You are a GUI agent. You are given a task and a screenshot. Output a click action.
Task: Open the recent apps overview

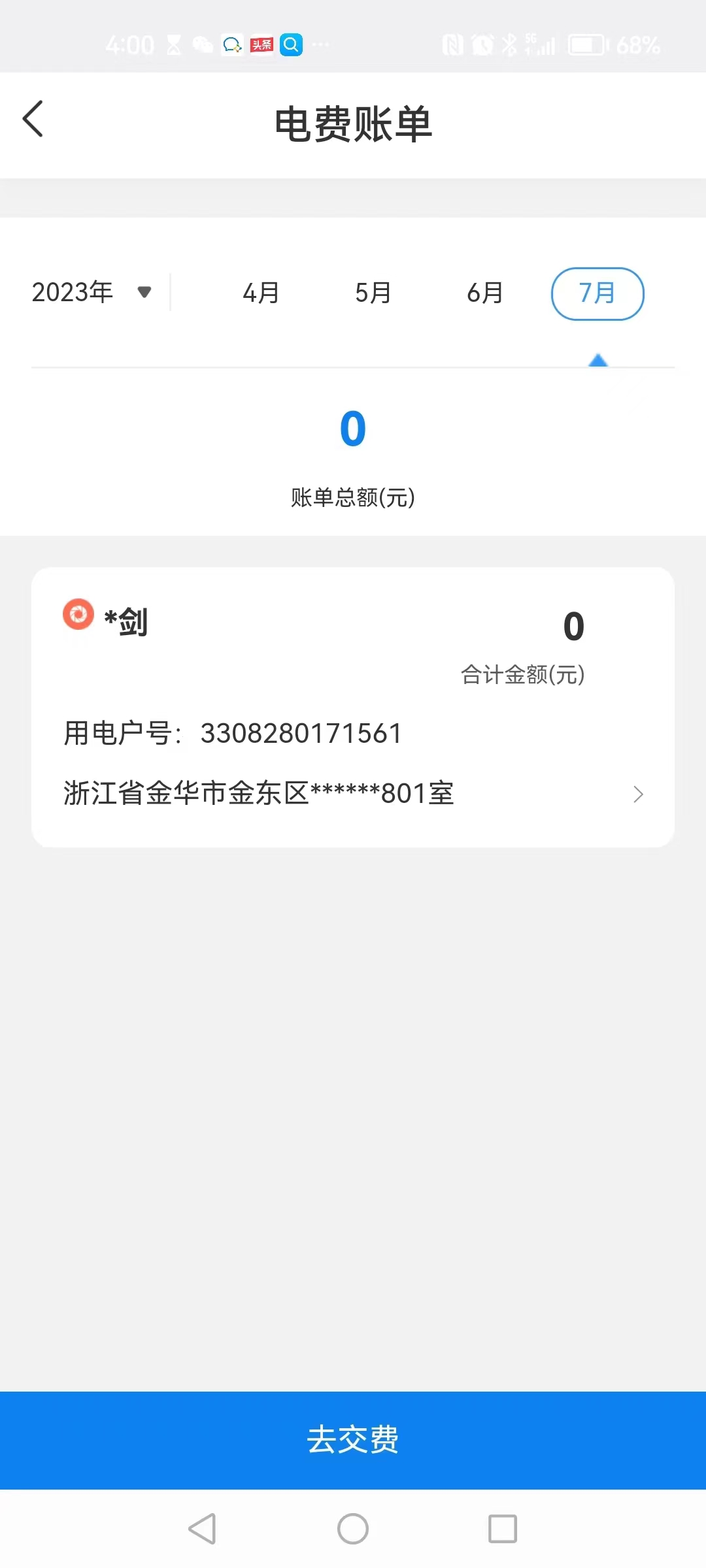point(503,1529)
